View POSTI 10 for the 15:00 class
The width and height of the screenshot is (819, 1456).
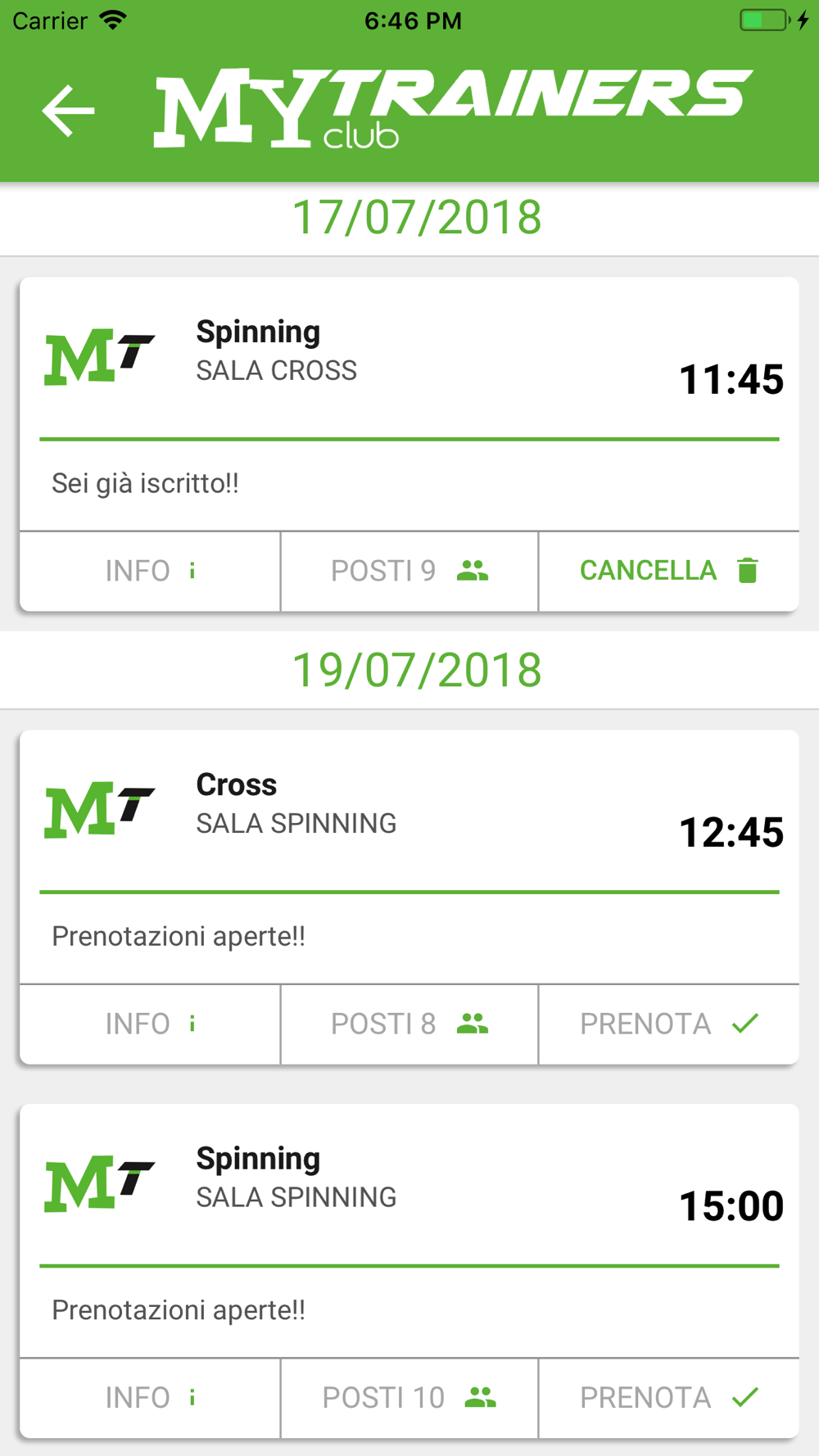click(409, 1397)
